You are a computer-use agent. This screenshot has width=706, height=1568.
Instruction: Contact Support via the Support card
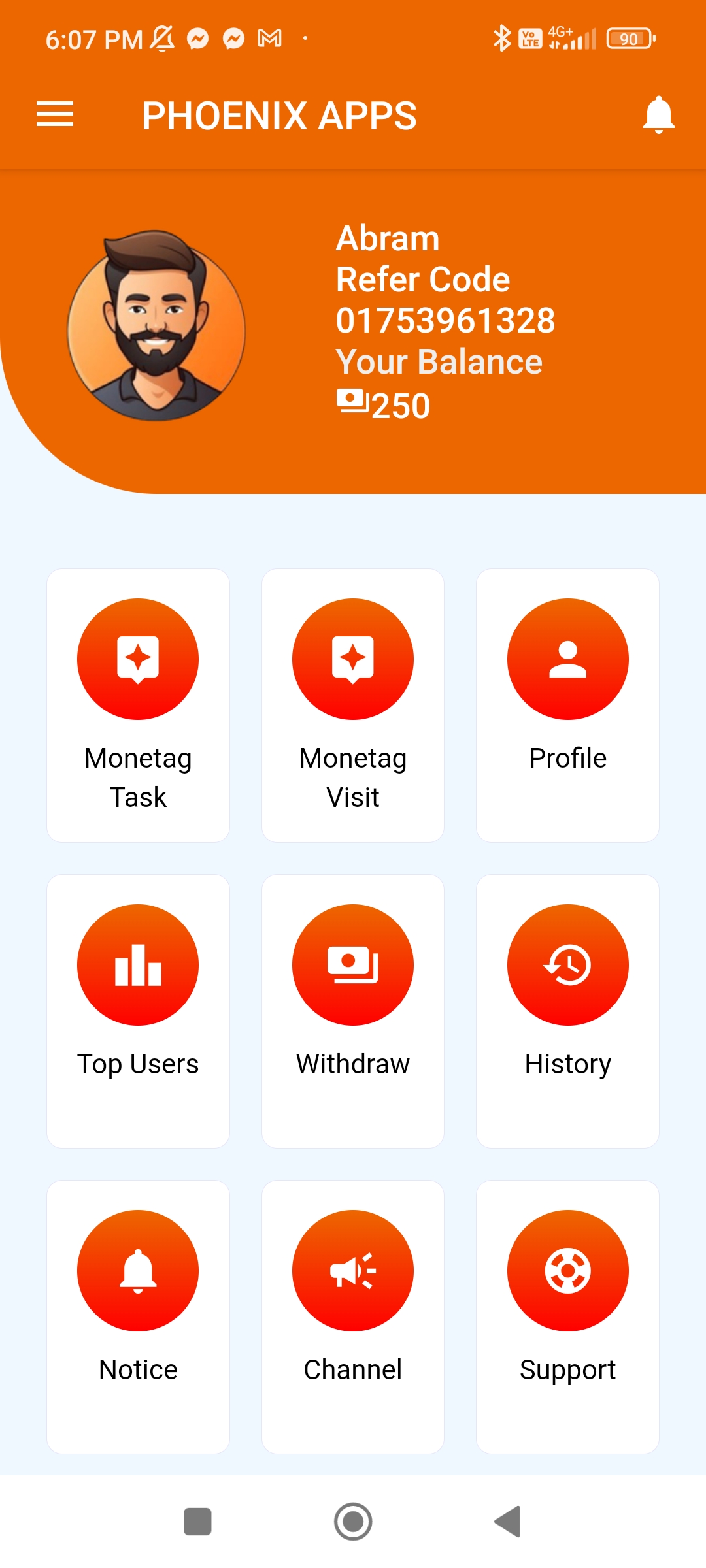[567, 1317]
